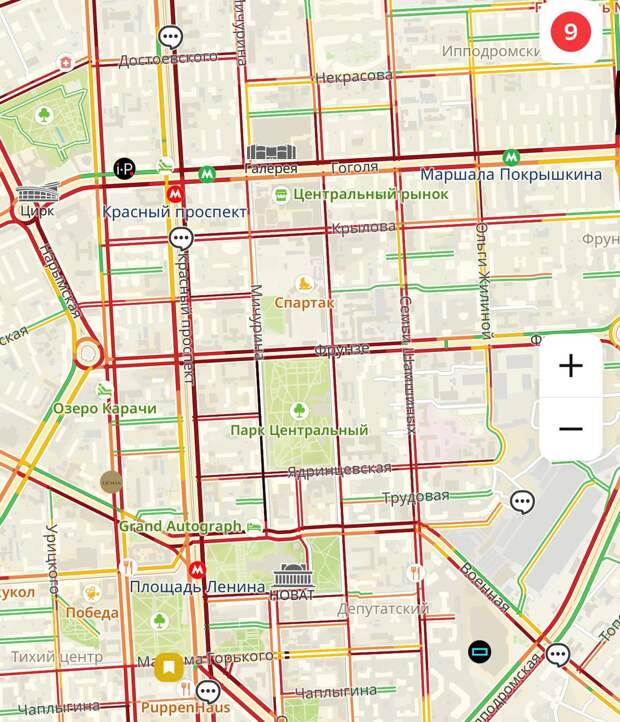Screen dimensions: 620x722
Task: Select the Галерея shopping mall marker
Action: (x=272, y=153)
